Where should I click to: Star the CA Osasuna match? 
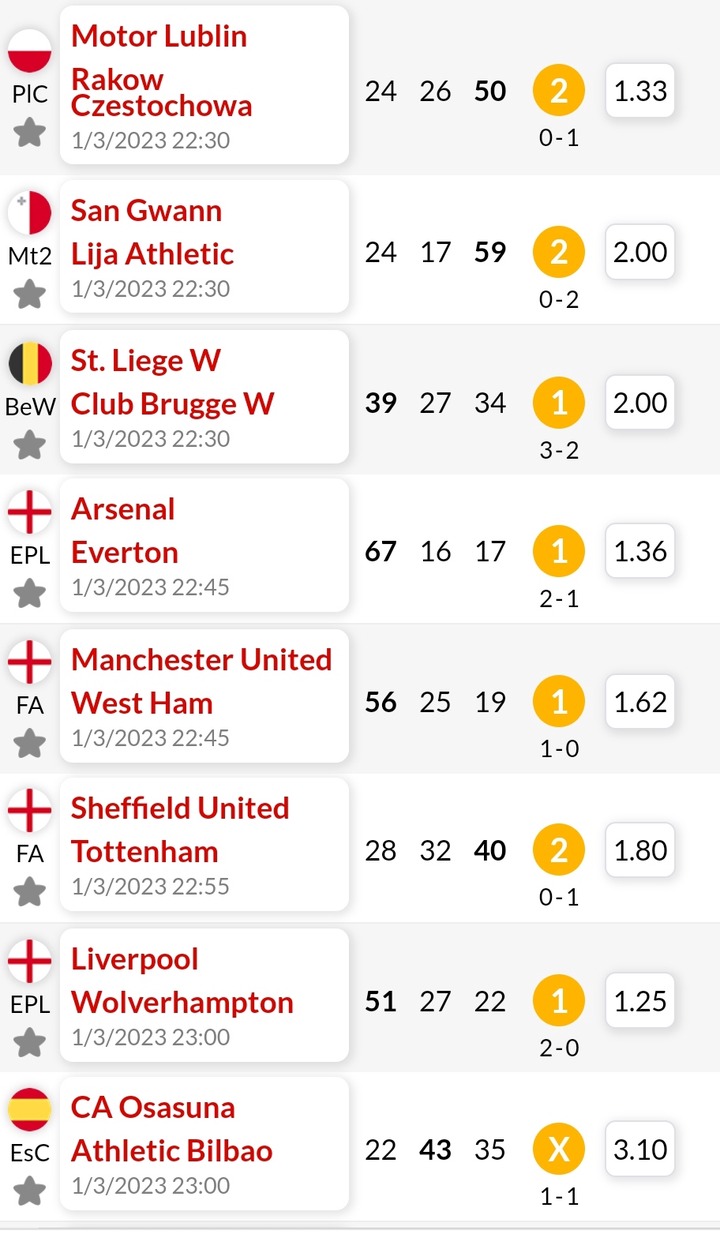click(x=30, y=1191)
